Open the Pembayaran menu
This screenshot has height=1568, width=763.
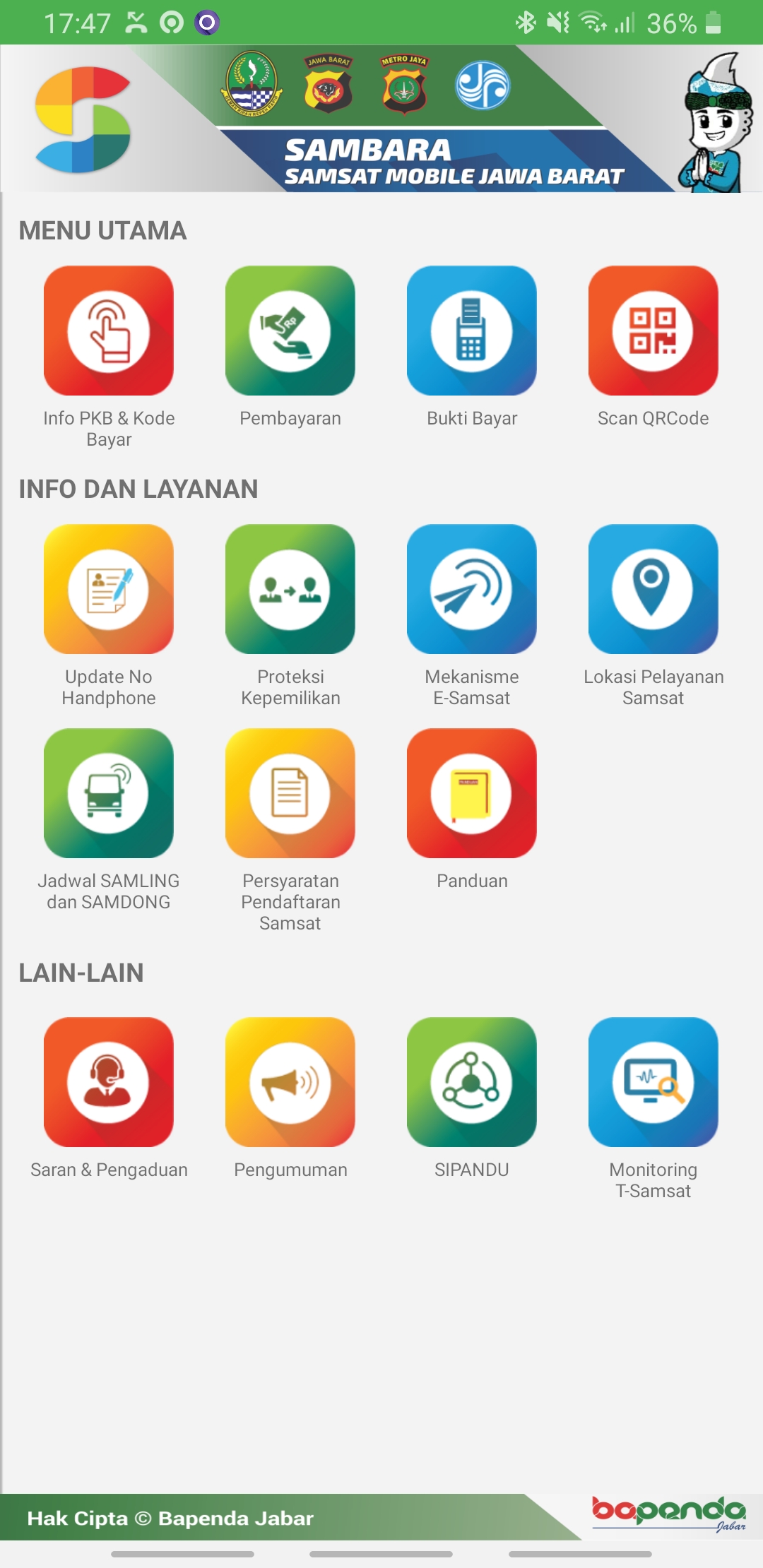[290, 331]
